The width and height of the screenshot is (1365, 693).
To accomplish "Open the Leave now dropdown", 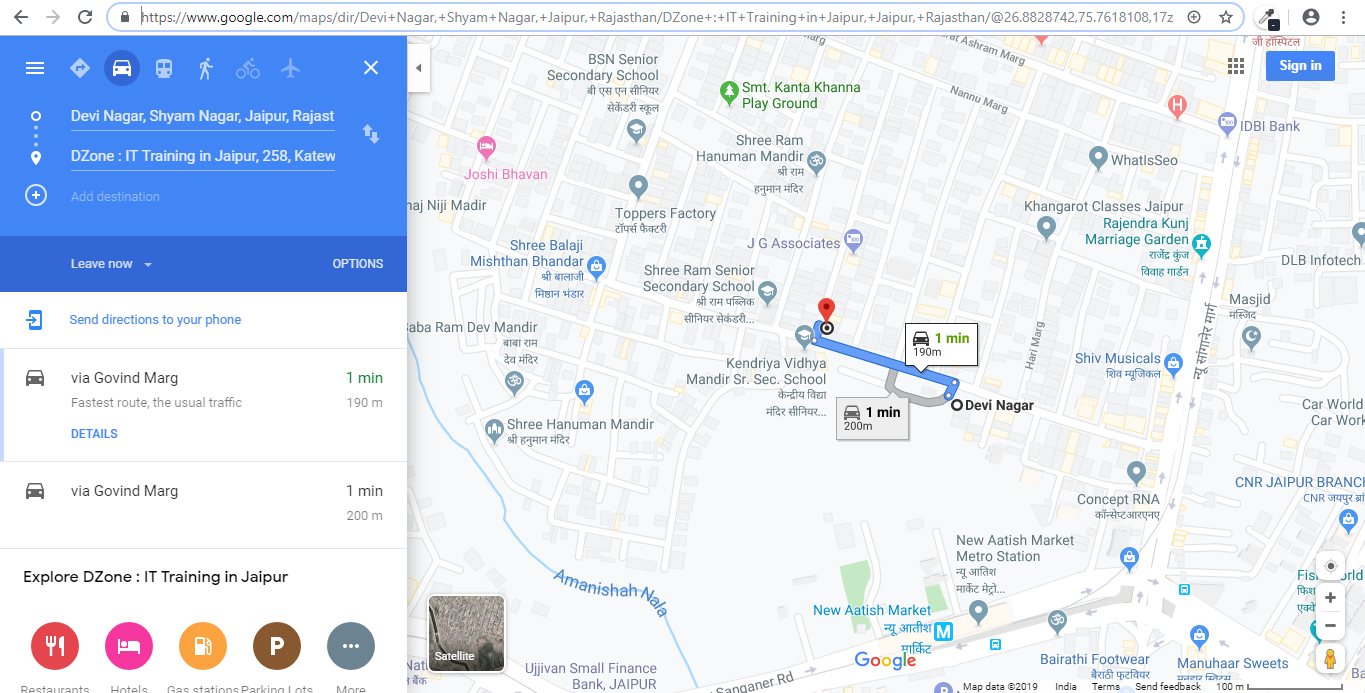I will click(110, 264).
